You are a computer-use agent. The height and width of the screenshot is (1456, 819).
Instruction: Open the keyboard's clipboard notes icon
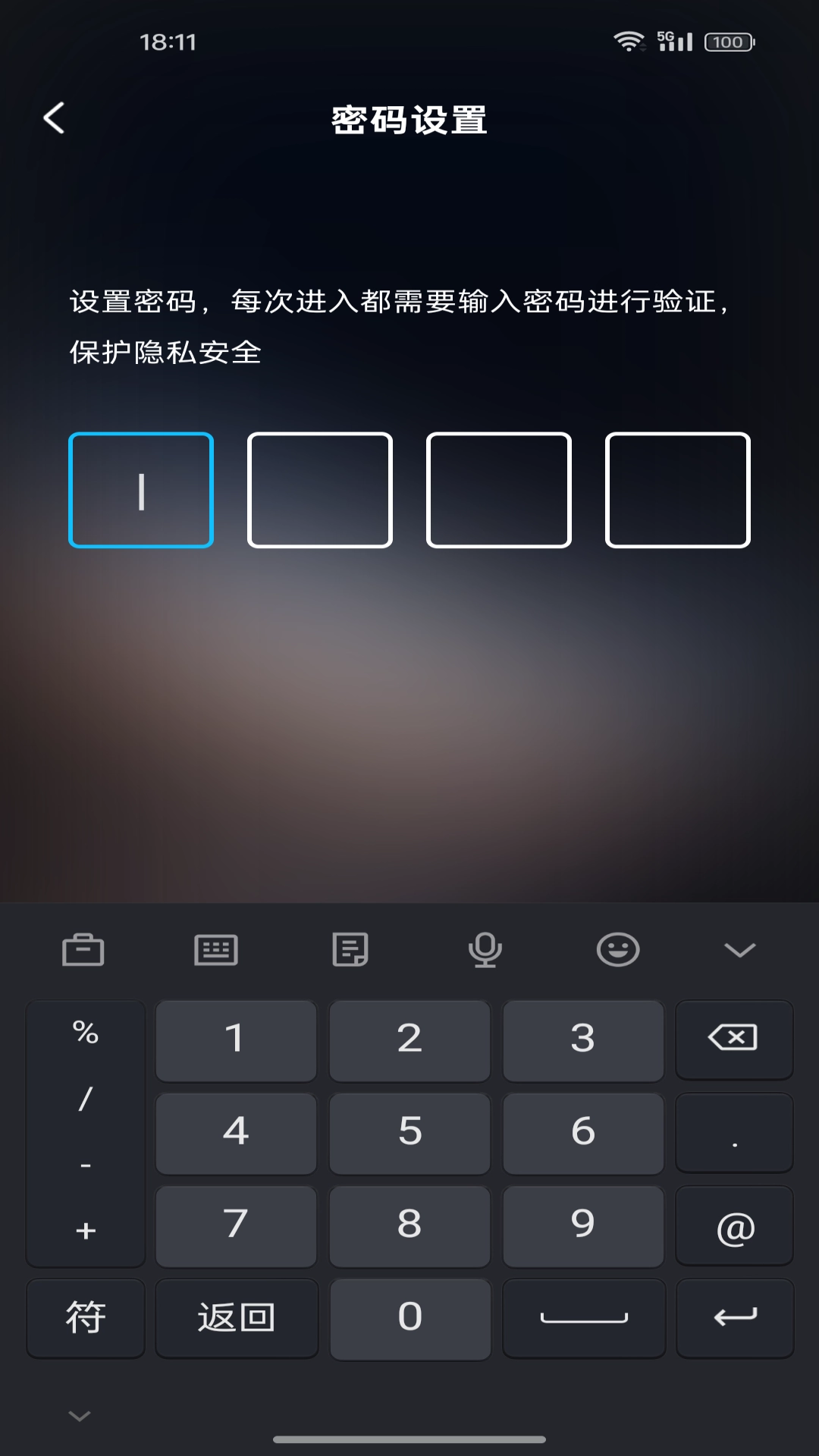(350, 949)
